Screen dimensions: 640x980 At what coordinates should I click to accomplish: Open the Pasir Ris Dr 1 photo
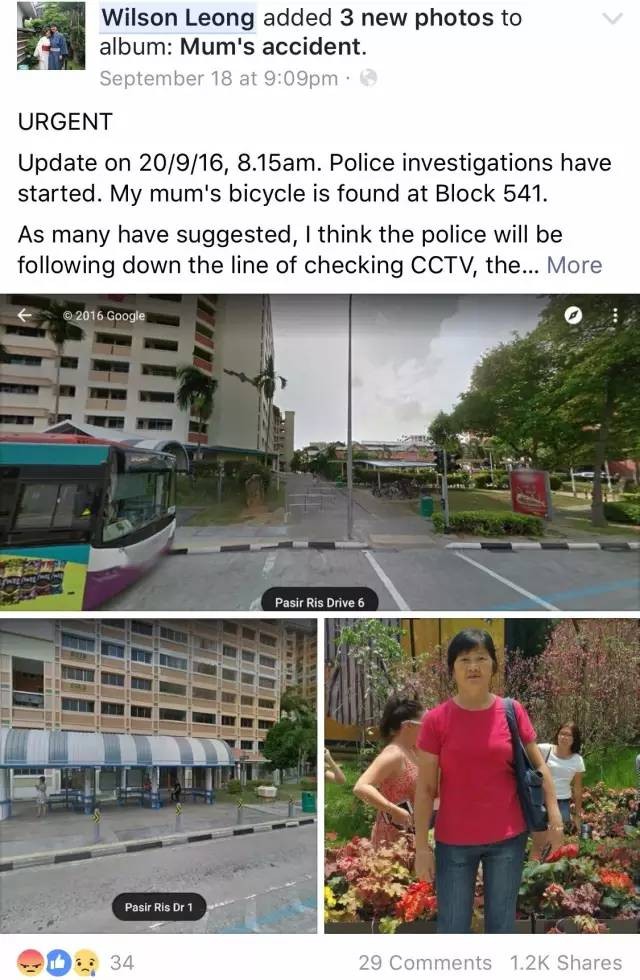tap(158, 775)
